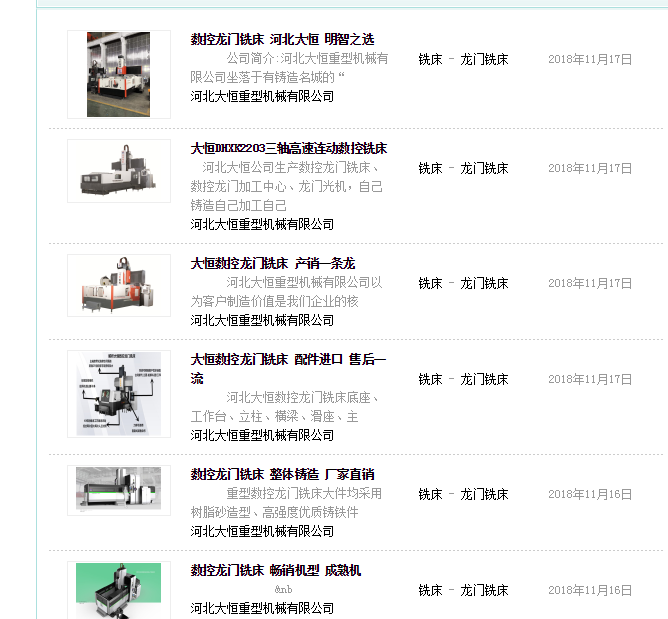Open listing 数控龙门铣床 畅销机型 成熟机

pyautogui.click(x=275, y=570)
